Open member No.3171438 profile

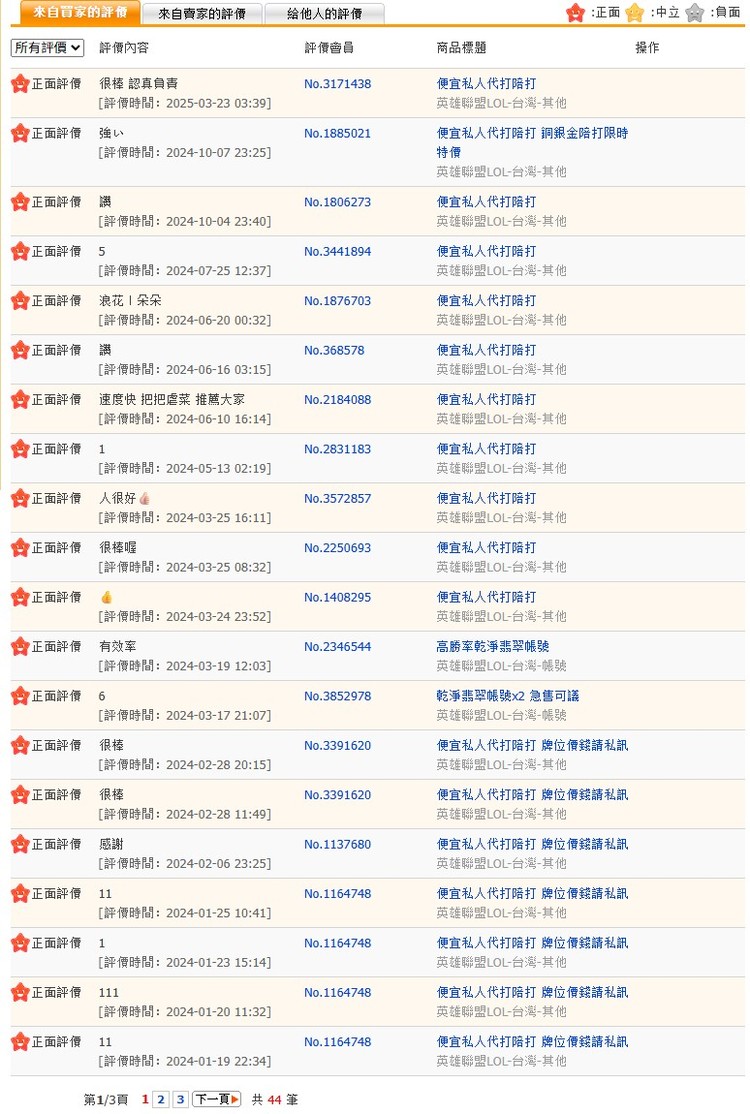pyautogui.click(x=337, y=84)
